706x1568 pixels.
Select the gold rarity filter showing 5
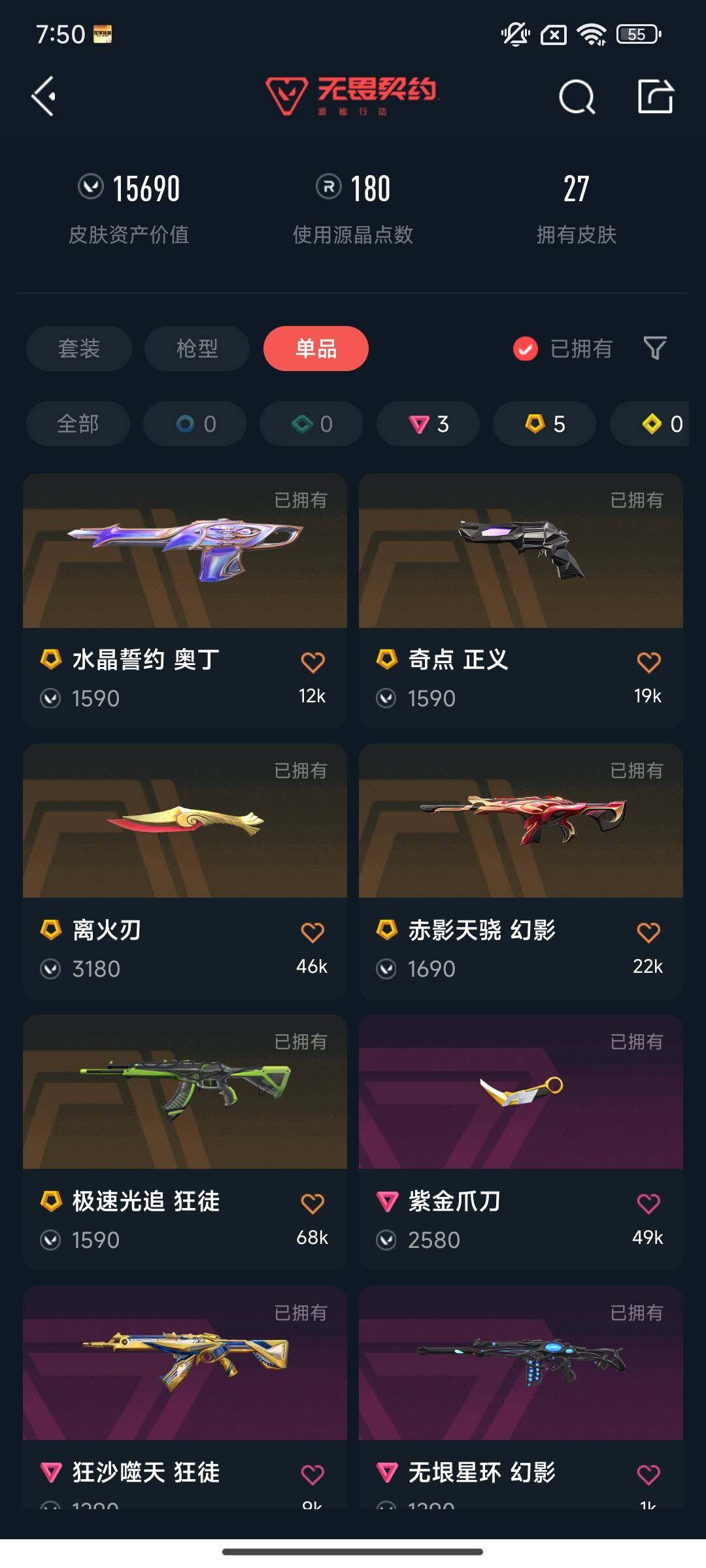[544, 423]
